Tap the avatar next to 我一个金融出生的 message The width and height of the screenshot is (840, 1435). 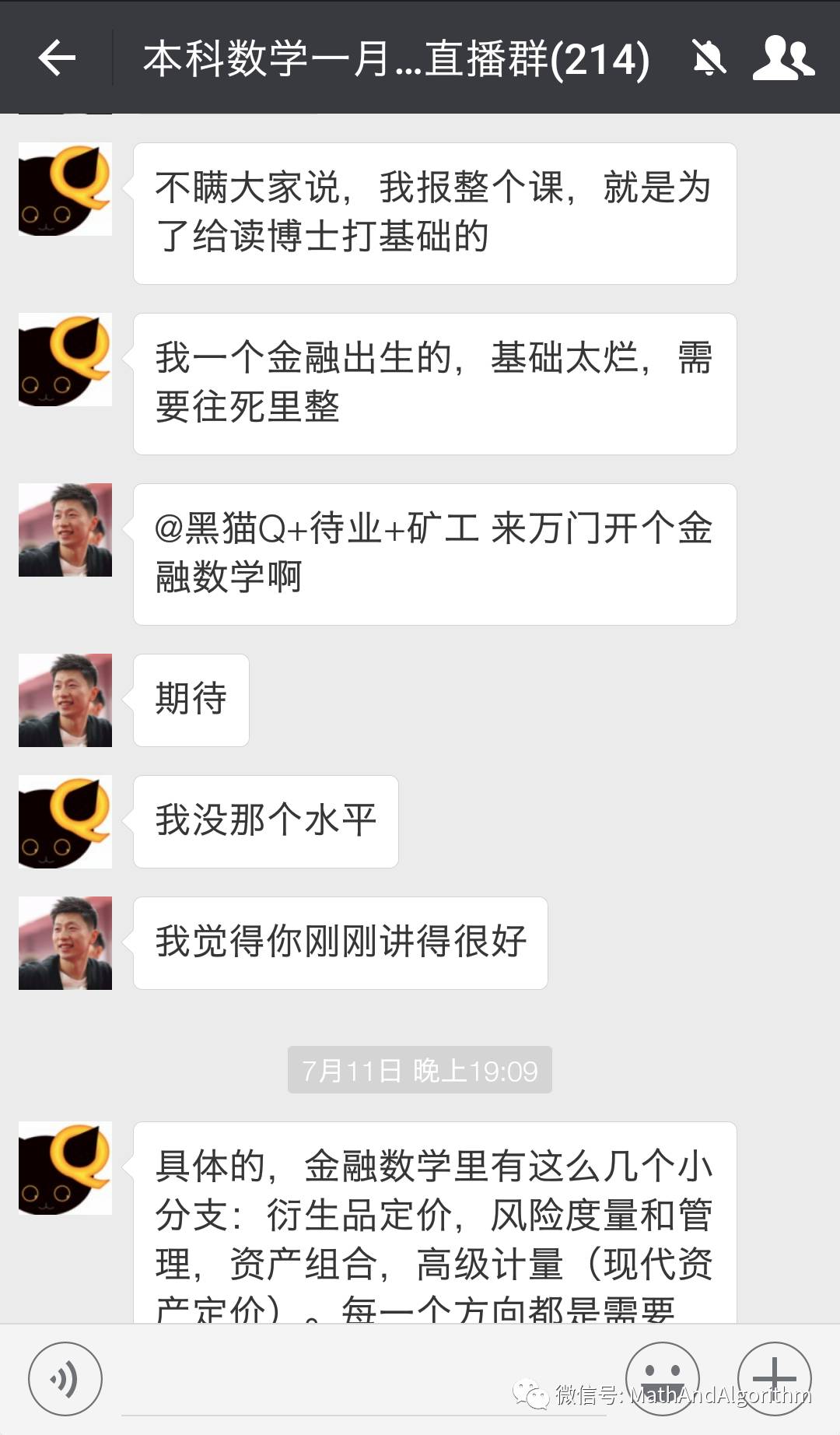(x=65, y=360)
